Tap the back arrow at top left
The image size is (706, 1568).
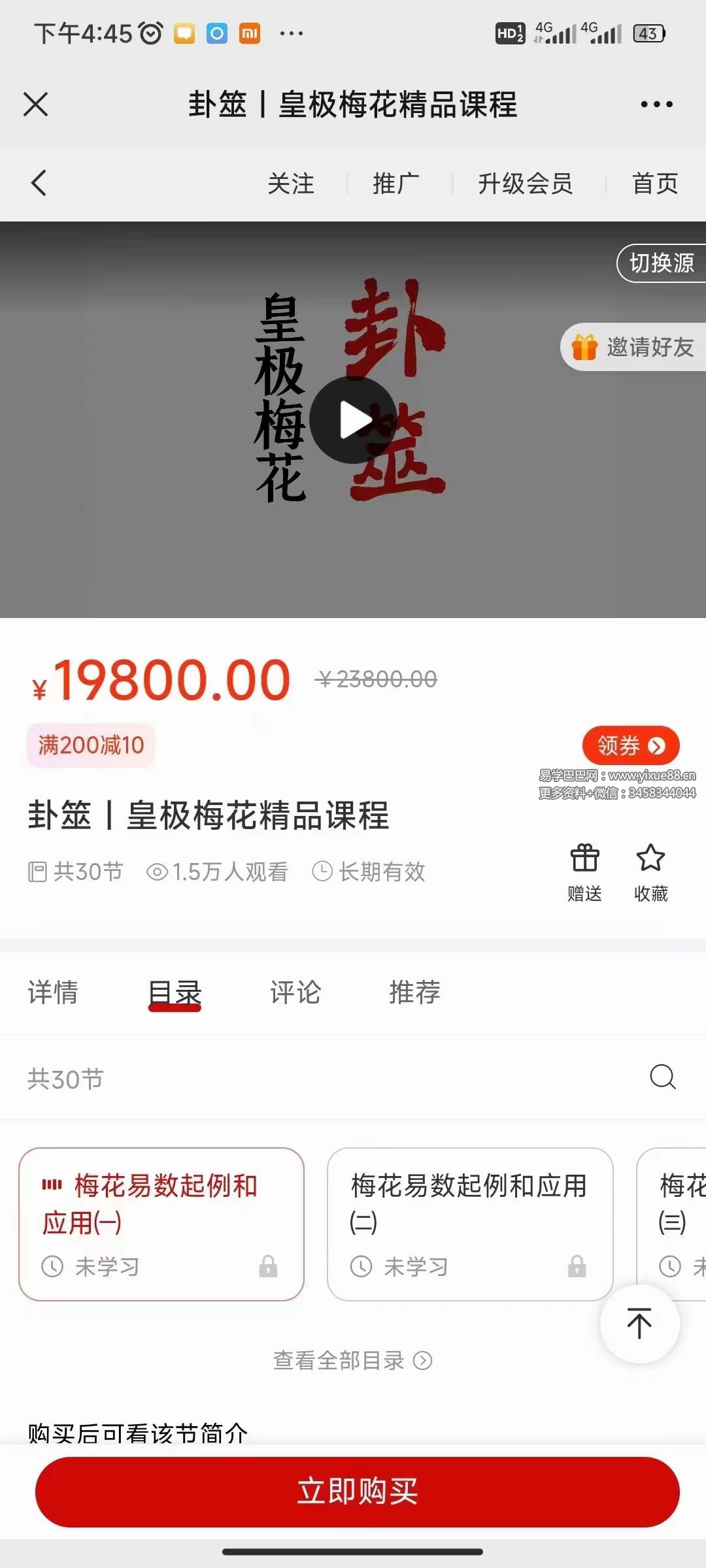pos(39,184)
